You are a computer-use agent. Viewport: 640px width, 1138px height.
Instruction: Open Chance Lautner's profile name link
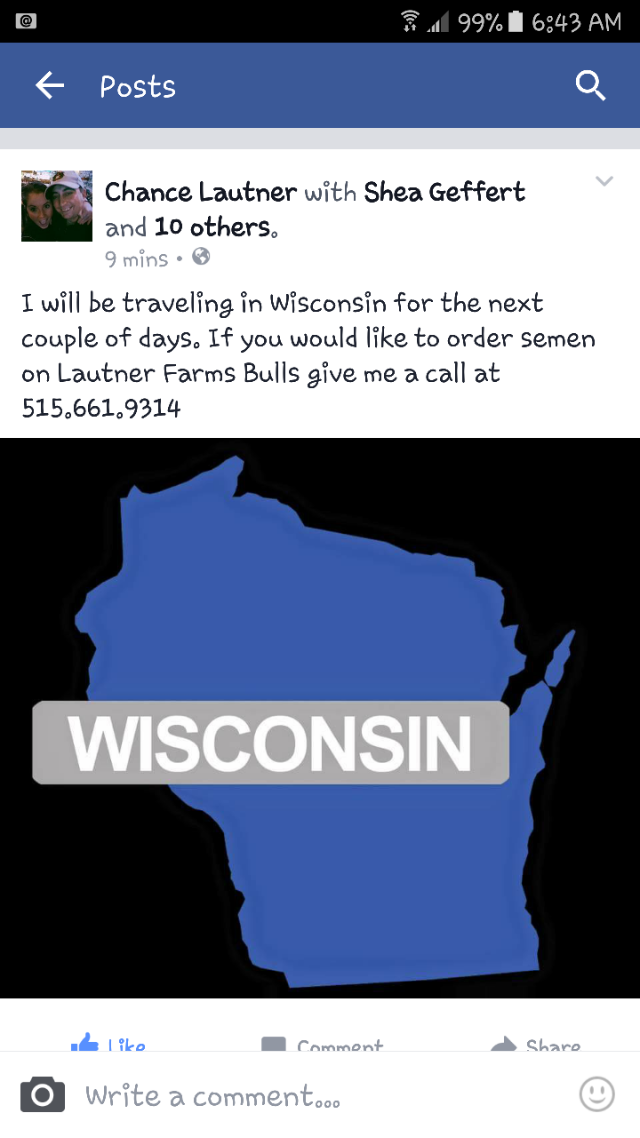coord(201,192)
